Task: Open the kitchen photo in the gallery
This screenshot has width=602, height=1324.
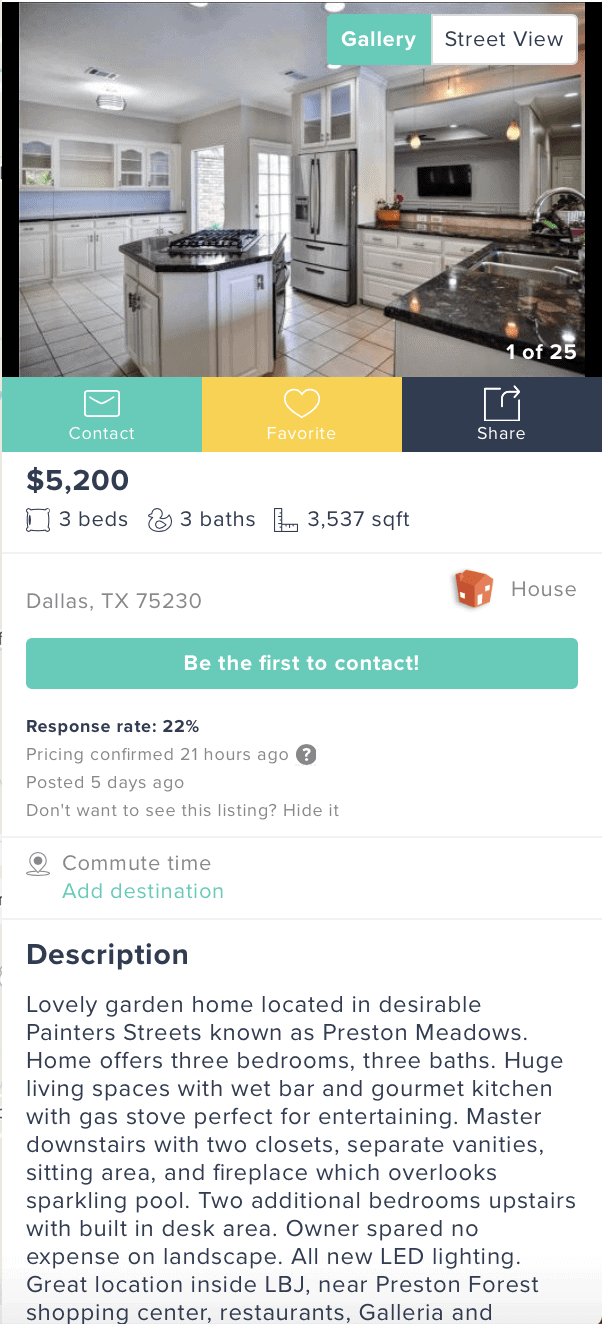Action: click(x=301, y=189)
